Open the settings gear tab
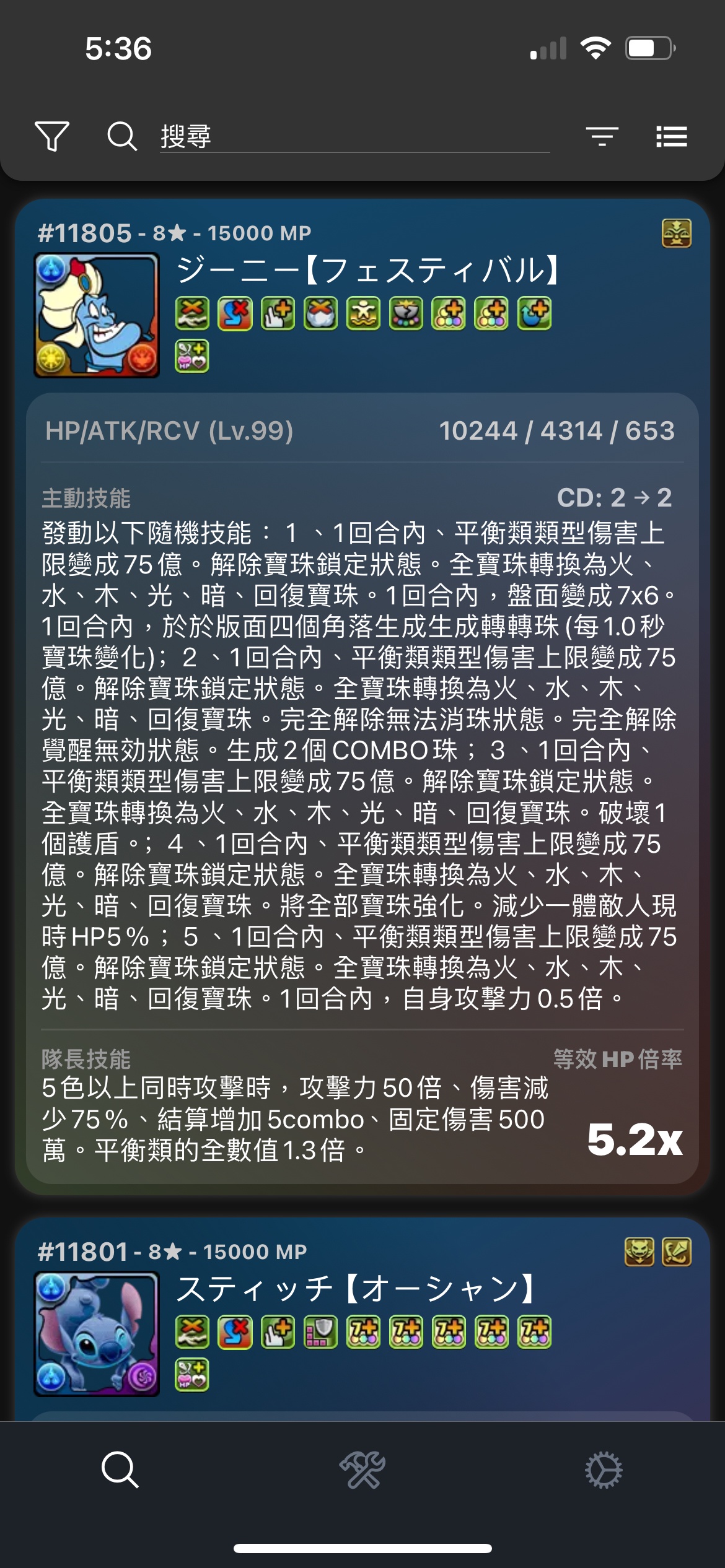725x1568 pixels. point(604,1469)
